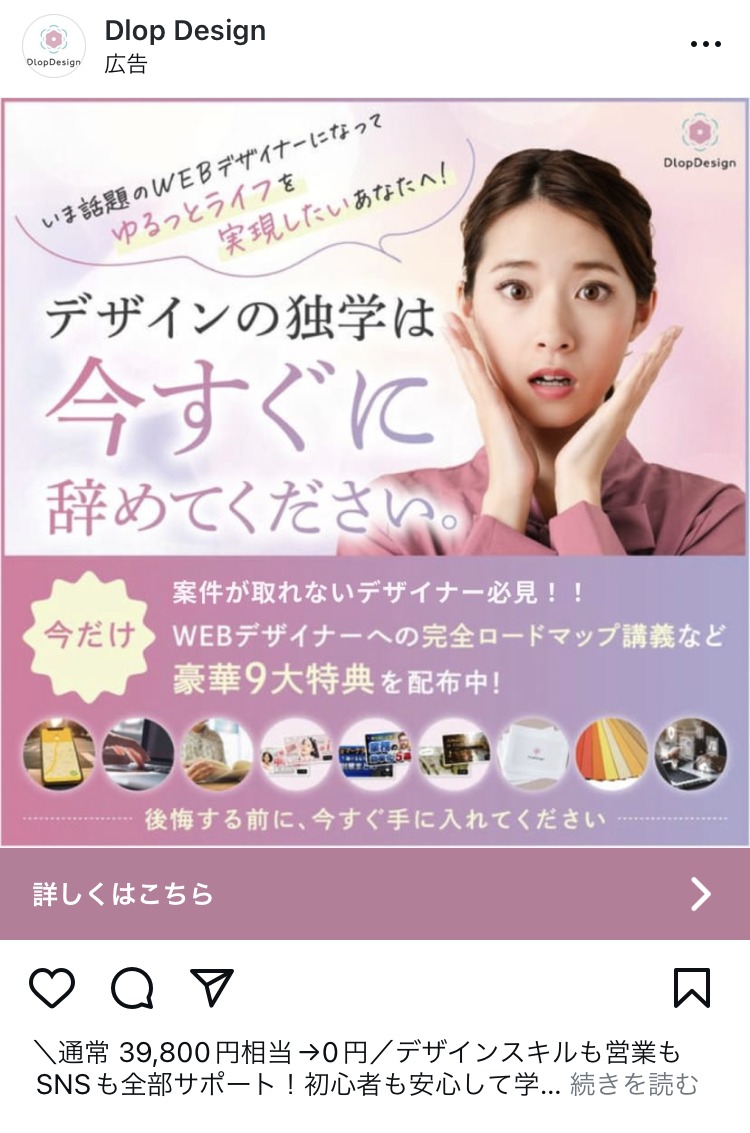Like this Dlop Design post
The width and height of the screenshot is (750, 1133).
click(x=52, y=988)
